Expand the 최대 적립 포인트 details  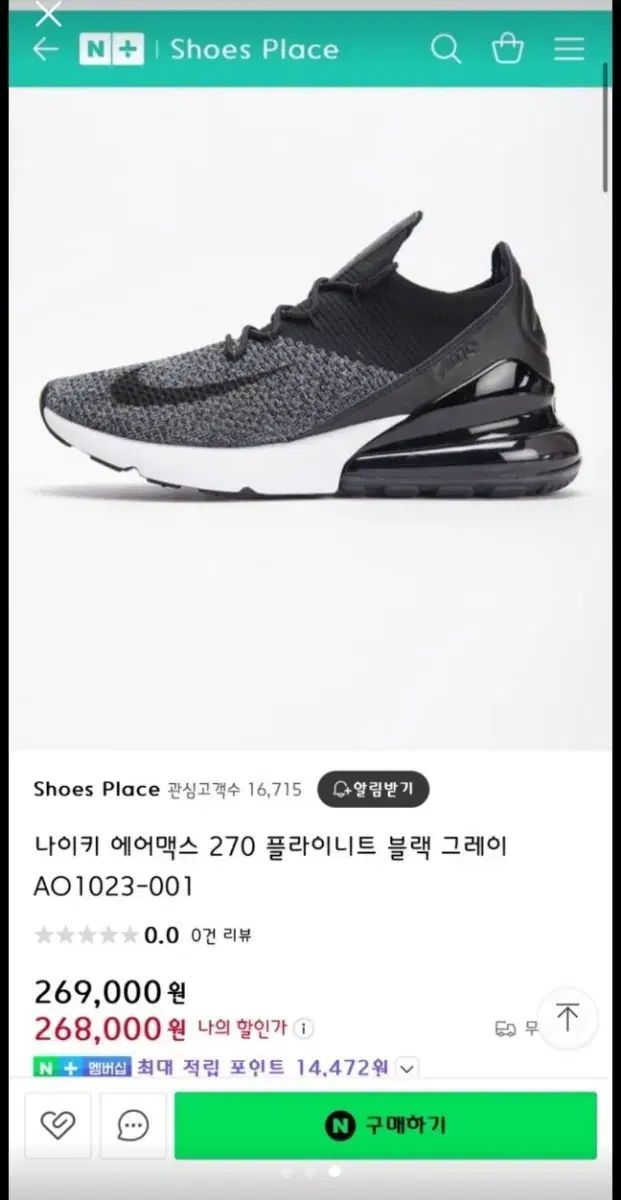406,1068
